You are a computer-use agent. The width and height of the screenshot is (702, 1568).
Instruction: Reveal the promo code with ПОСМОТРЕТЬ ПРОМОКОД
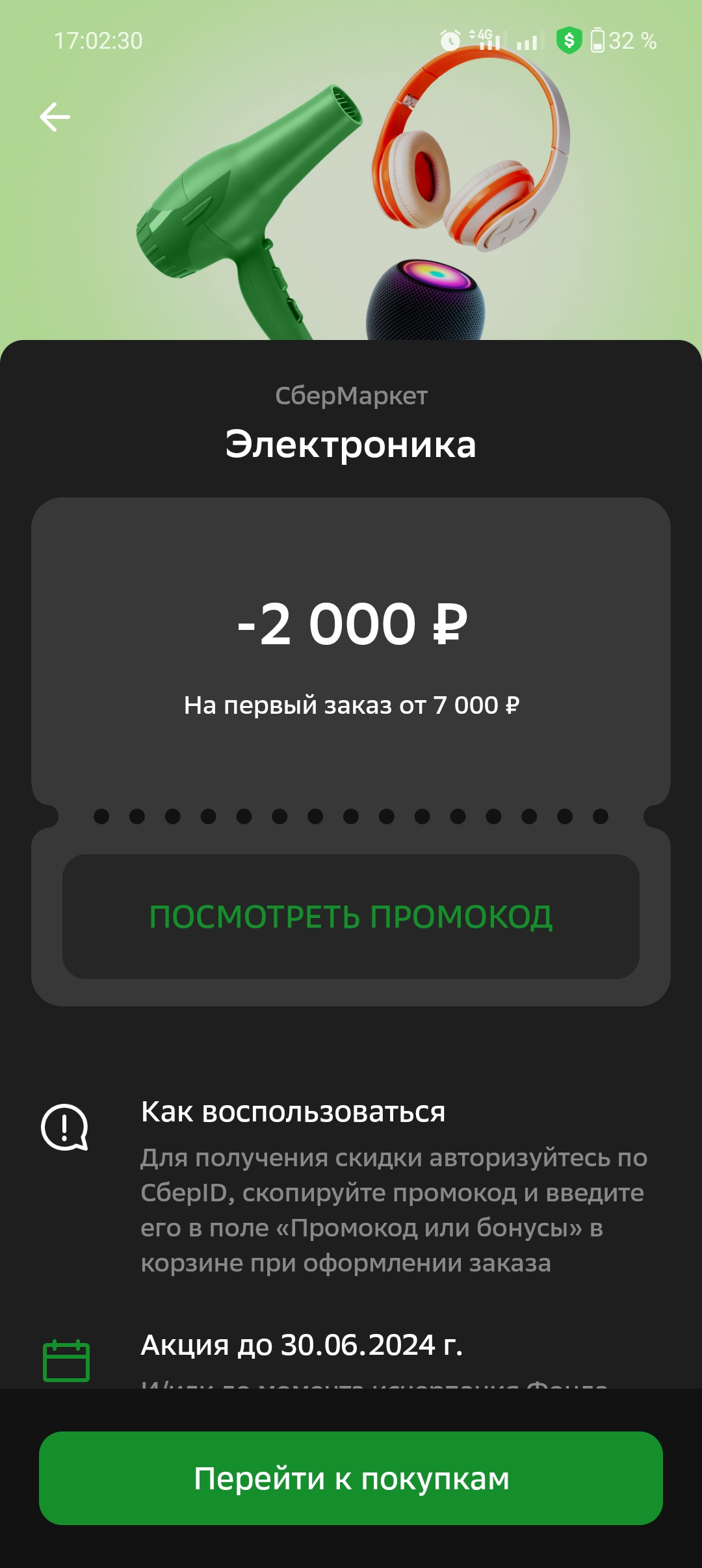351,917
